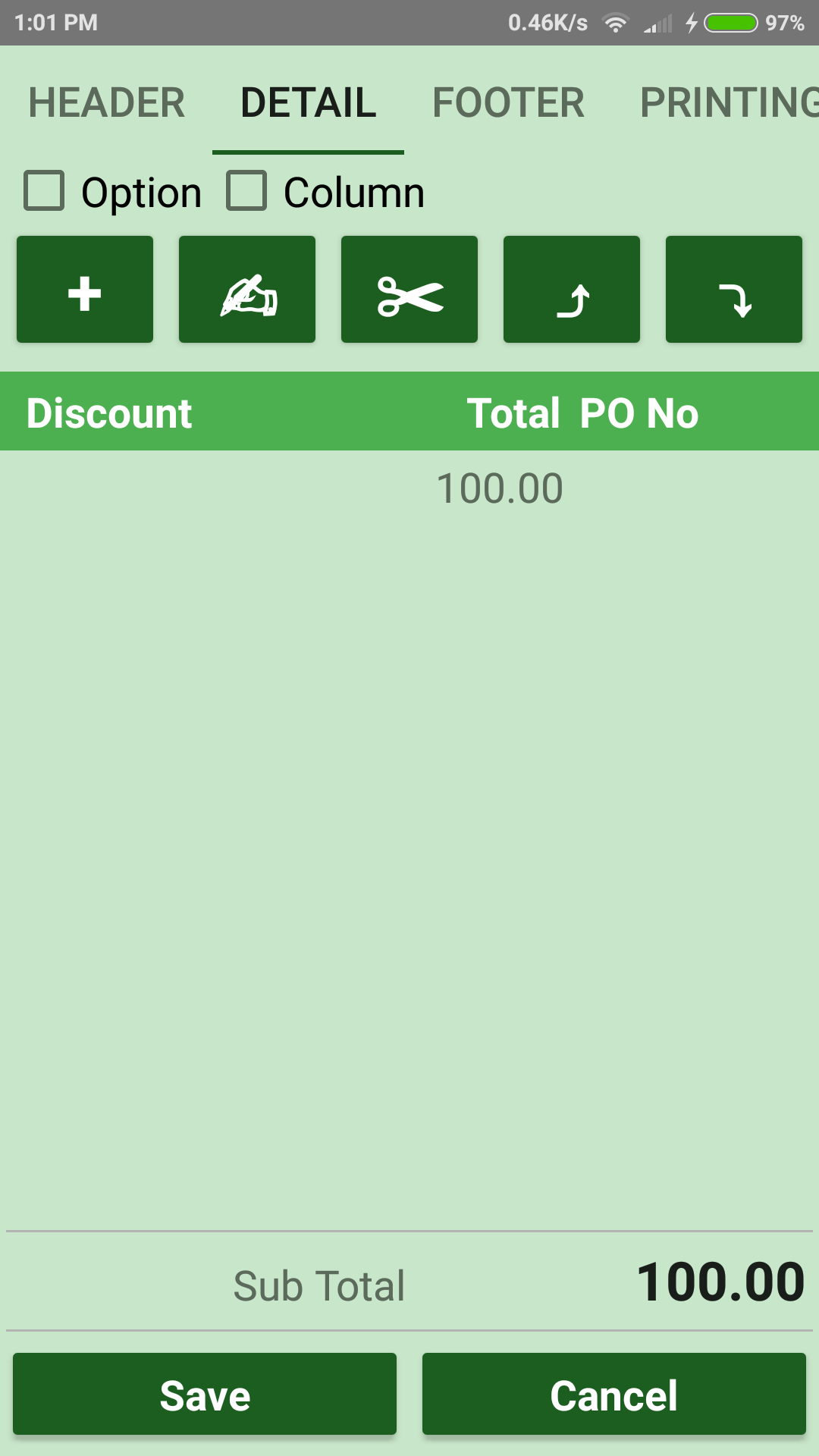819x1456 pixels.
Task: Enable the Column checkbox
Action: 246,190
